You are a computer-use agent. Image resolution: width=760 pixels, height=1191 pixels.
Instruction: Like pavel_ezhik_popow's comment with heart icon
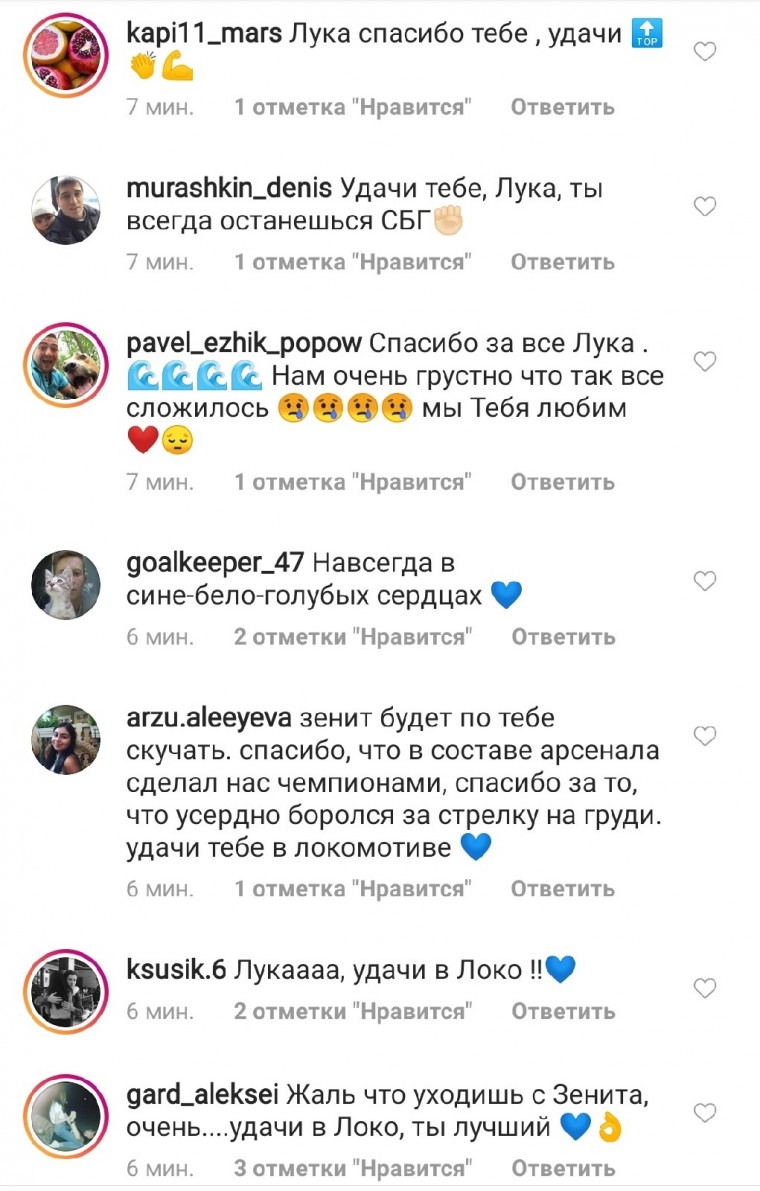(705, 362)
